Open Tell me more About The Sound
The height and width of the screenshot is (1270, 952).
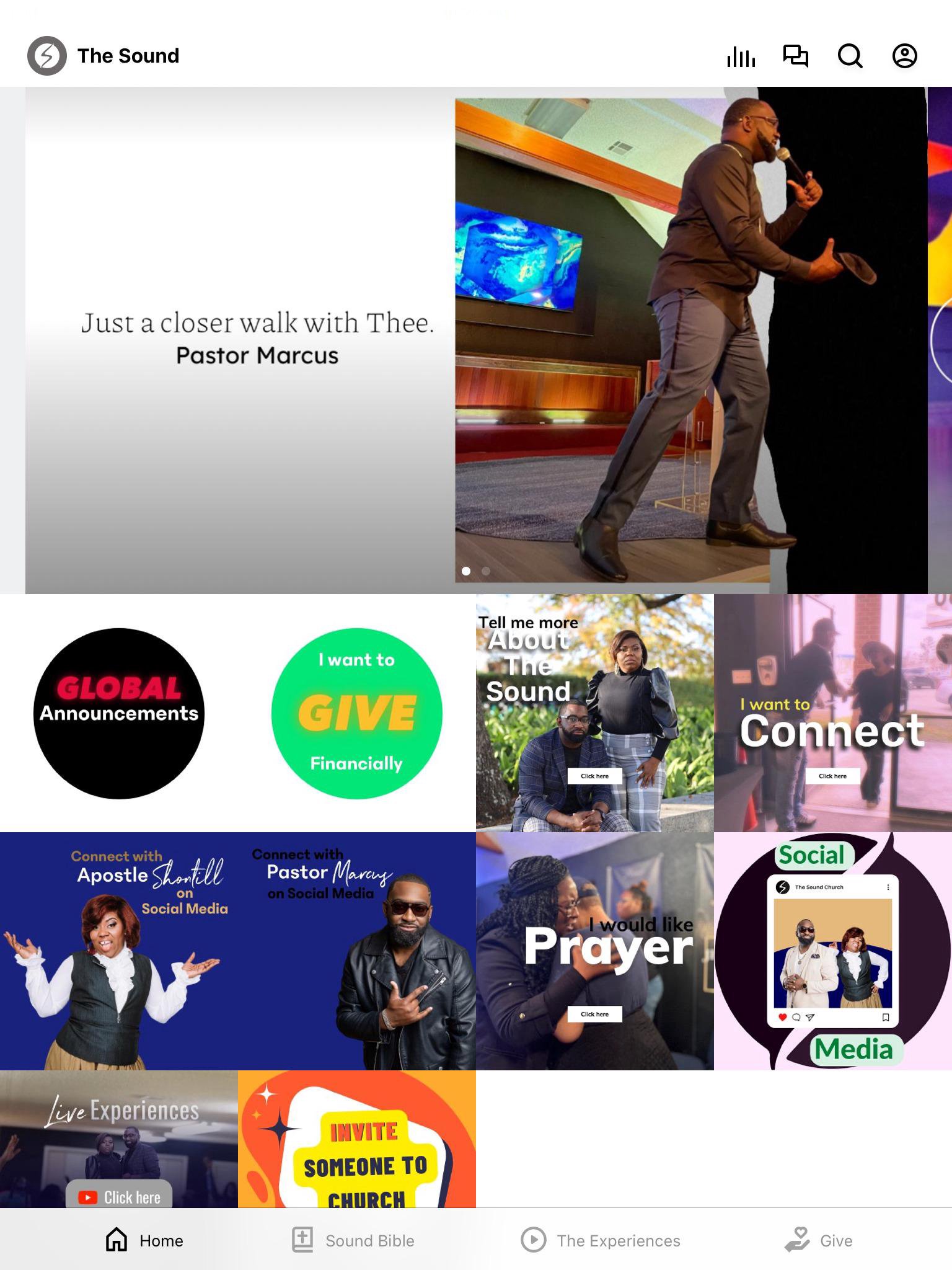[x=594, y=713]
